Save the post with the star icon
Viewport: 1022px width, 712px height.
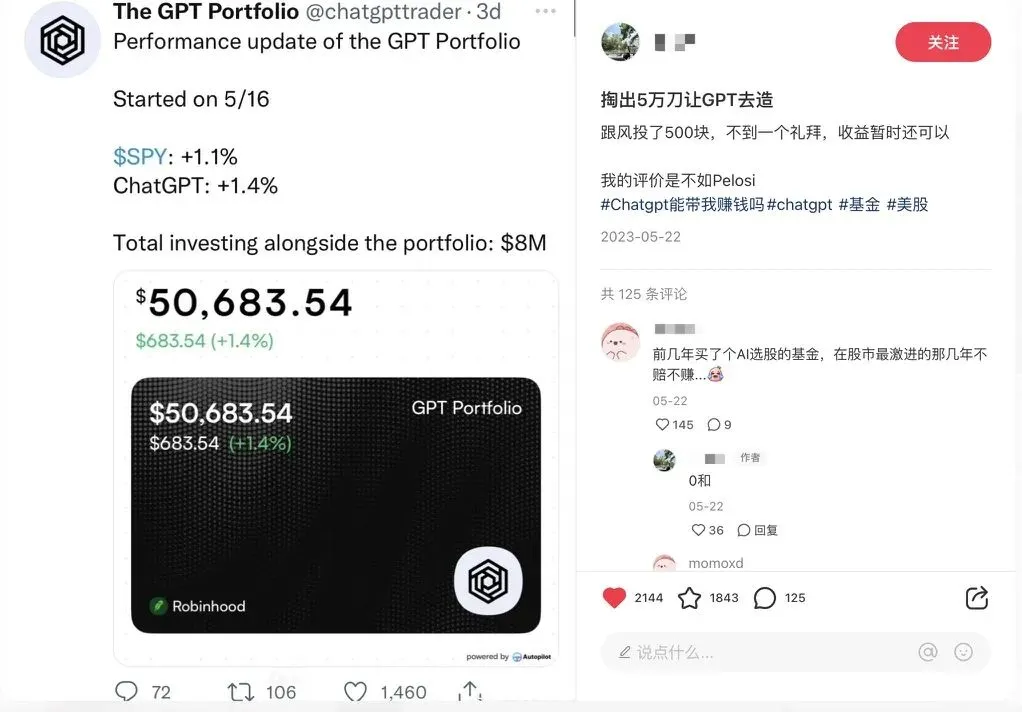pyautogui.click(x=689, y=598)
